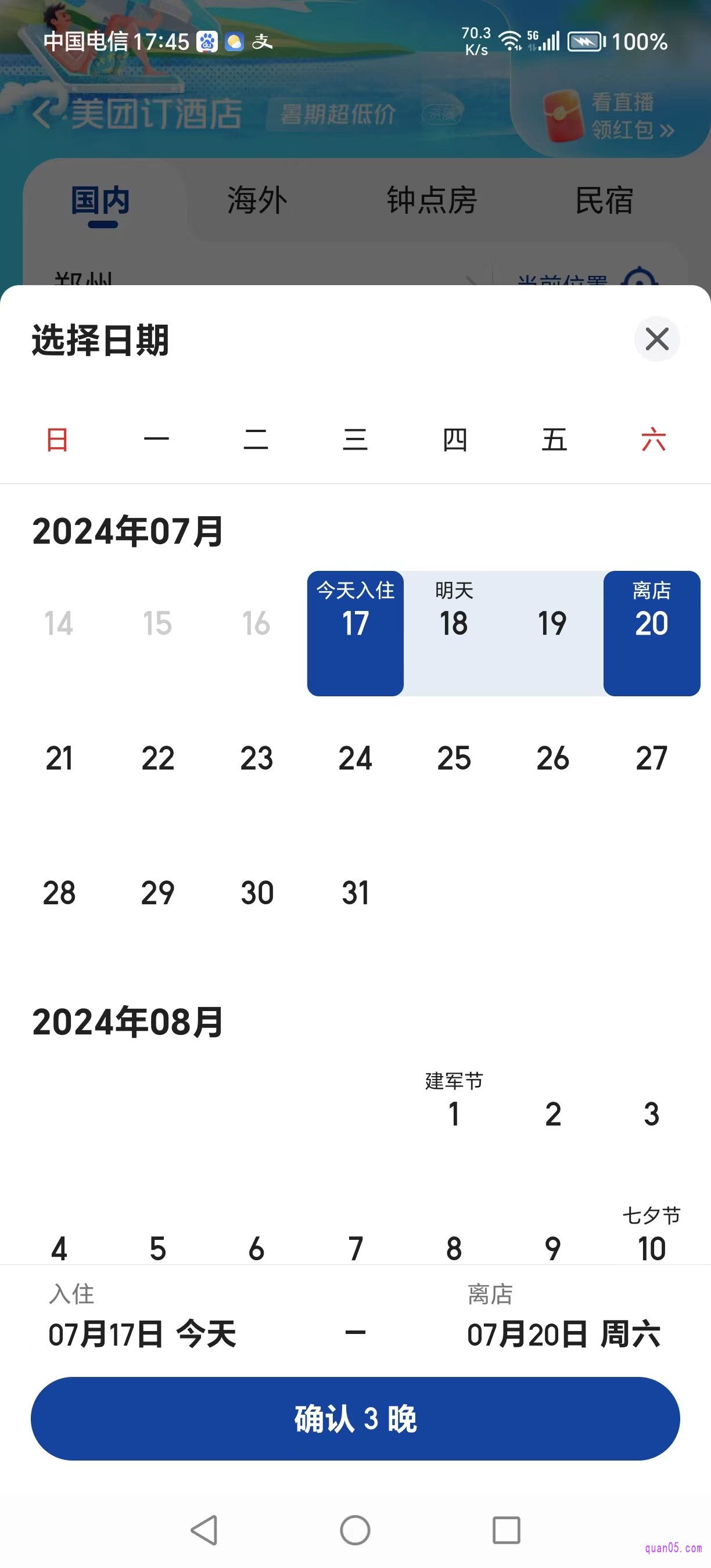The width and height of the screenshot is (711, 1568).
Task: Go to the system home screen
Action: click(355, 1530)
